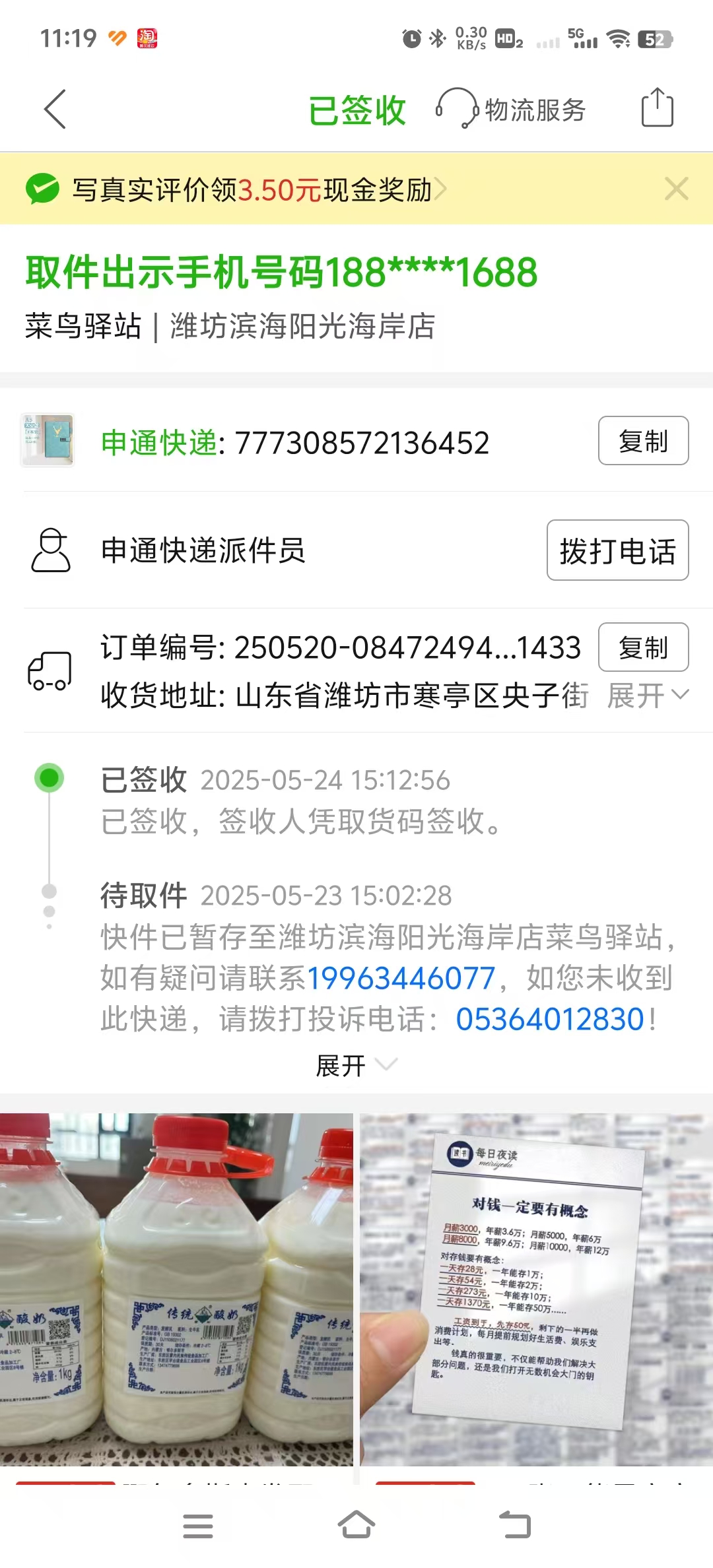Viewport: 713px width, 1568px height.
Task: Go to the system home screen
Action: coord(356,1526)
